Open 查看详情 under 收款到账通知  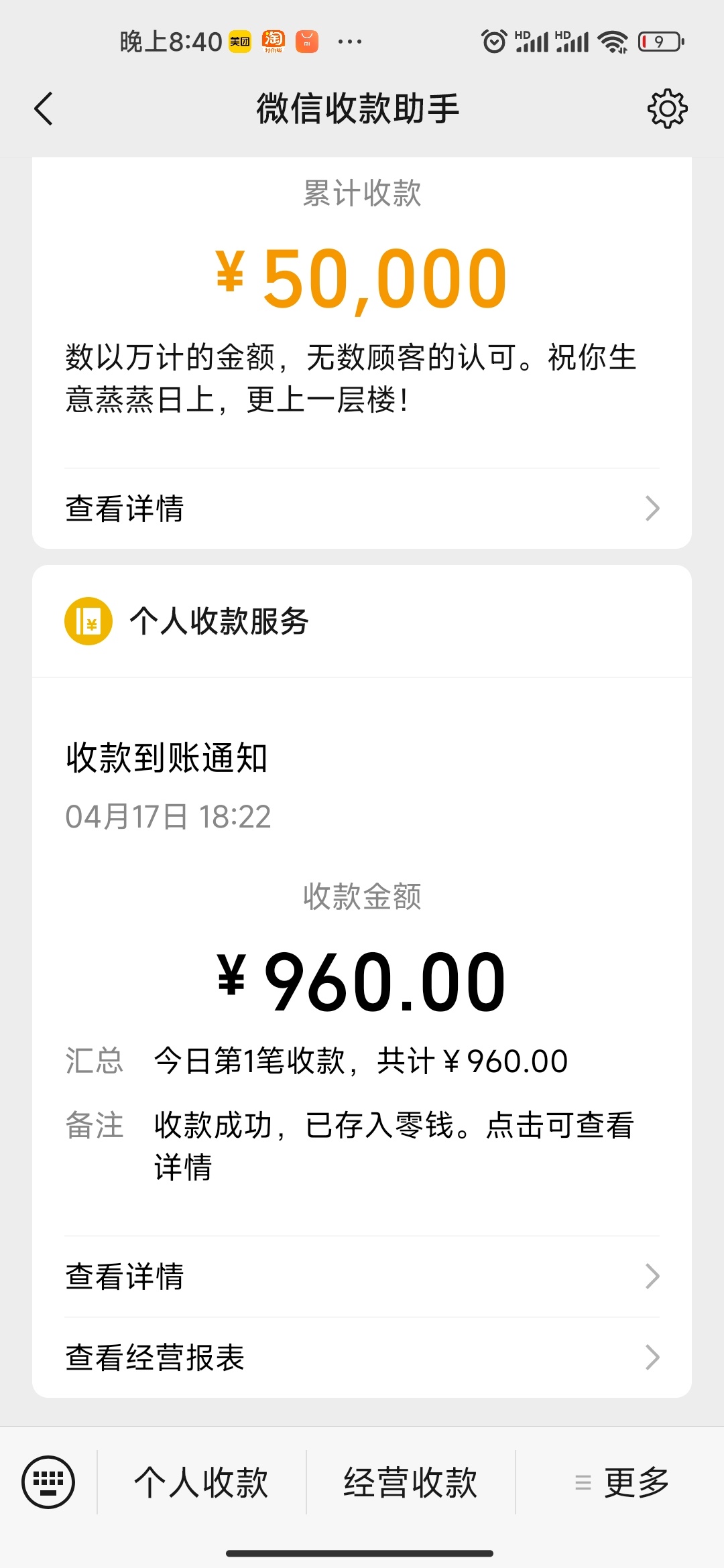pos(362,1277)
